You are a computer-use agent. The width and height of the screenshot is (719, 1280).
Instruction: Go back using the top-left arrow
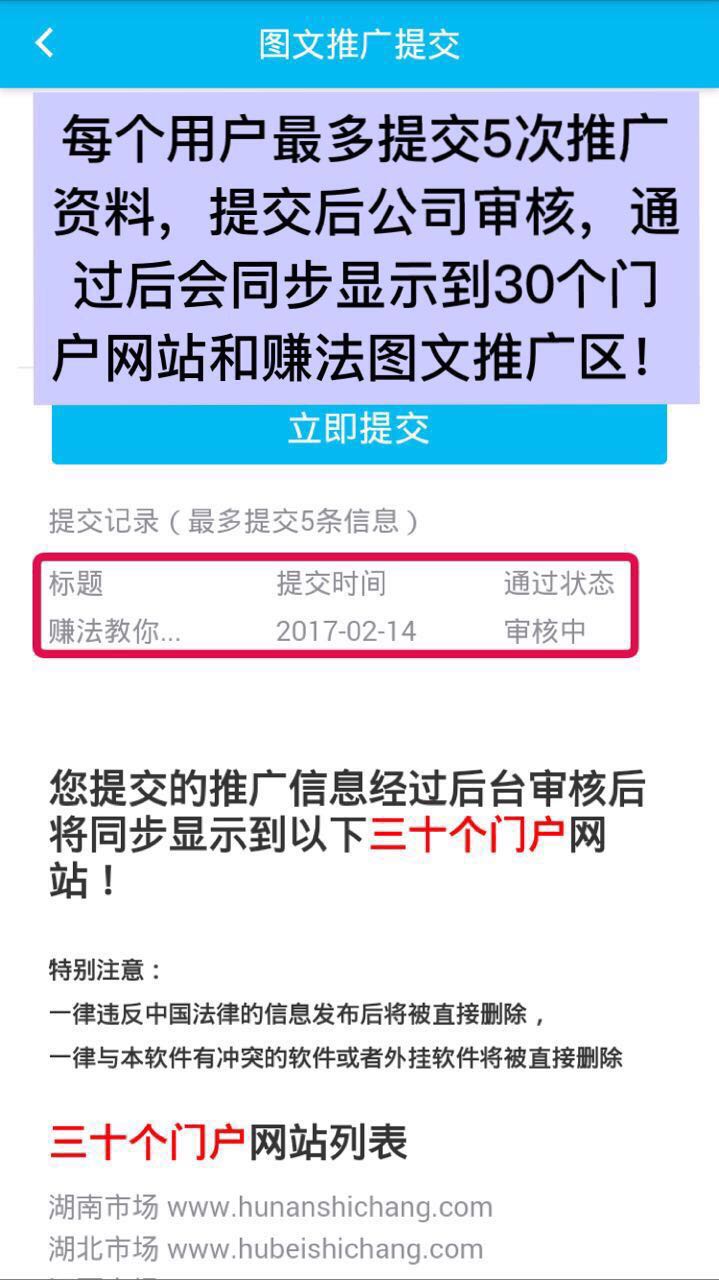(44, 43)
